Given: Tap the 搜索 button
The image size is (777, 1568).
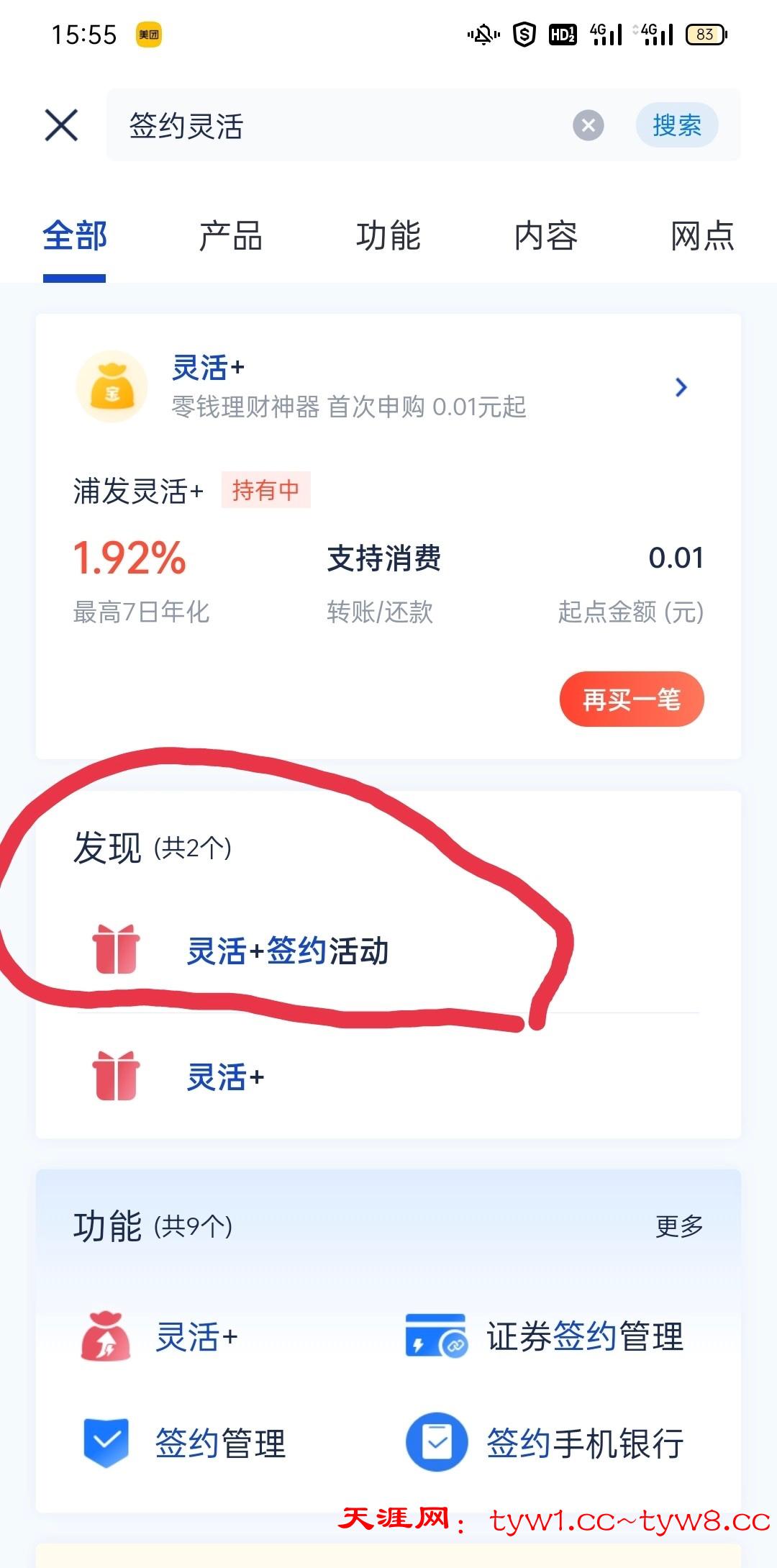Looking at the screenshot, I should pos(676,125).
